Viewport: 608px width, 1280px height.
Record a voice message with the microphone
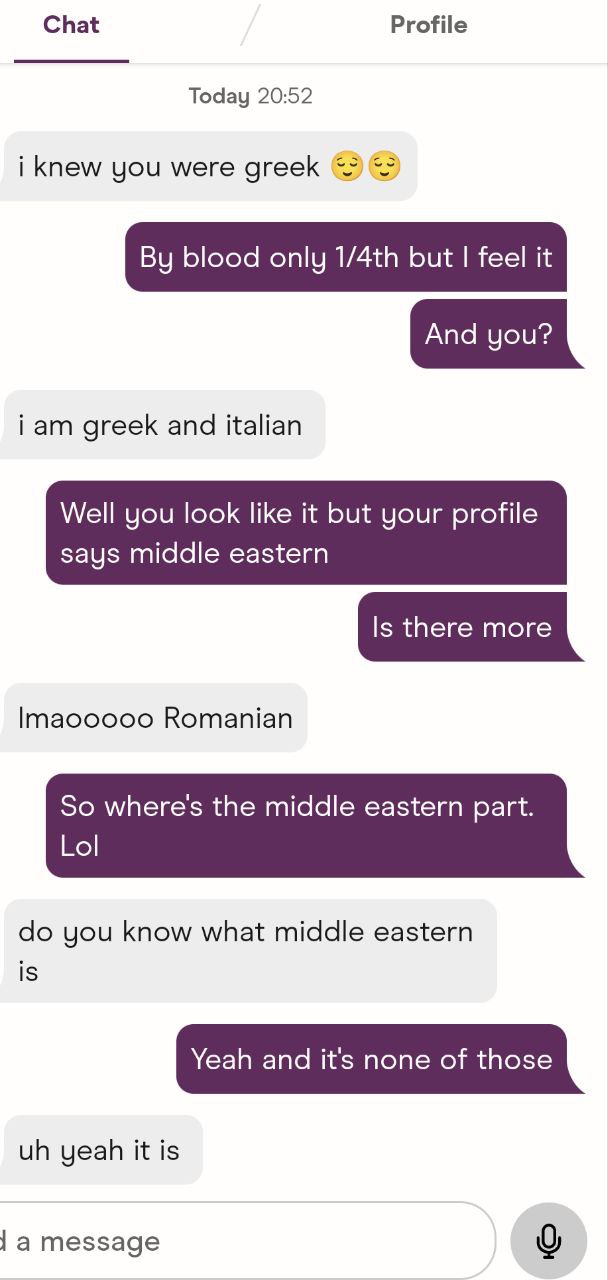(548, 1241)
